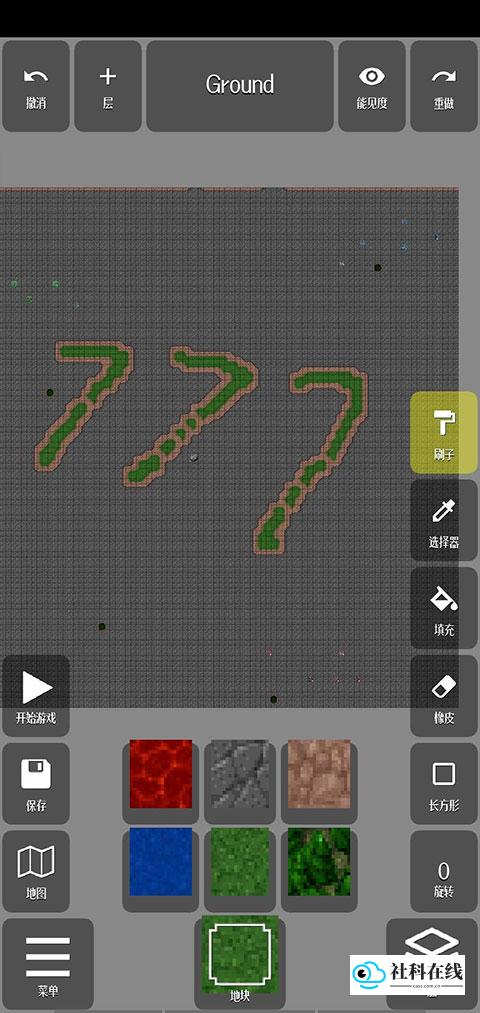Viewport: 480px width, 1013px height.
Task: Select the 刷子 brush tool
Action: 444,433
